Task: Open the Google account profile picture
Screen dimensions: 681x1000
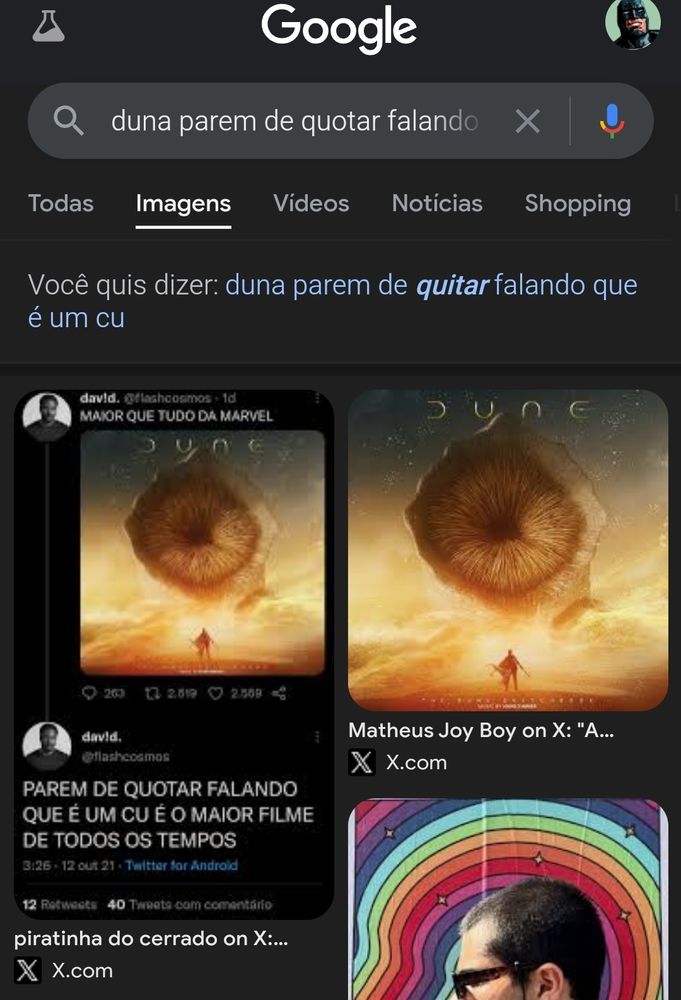Action: tap(632, 23)
